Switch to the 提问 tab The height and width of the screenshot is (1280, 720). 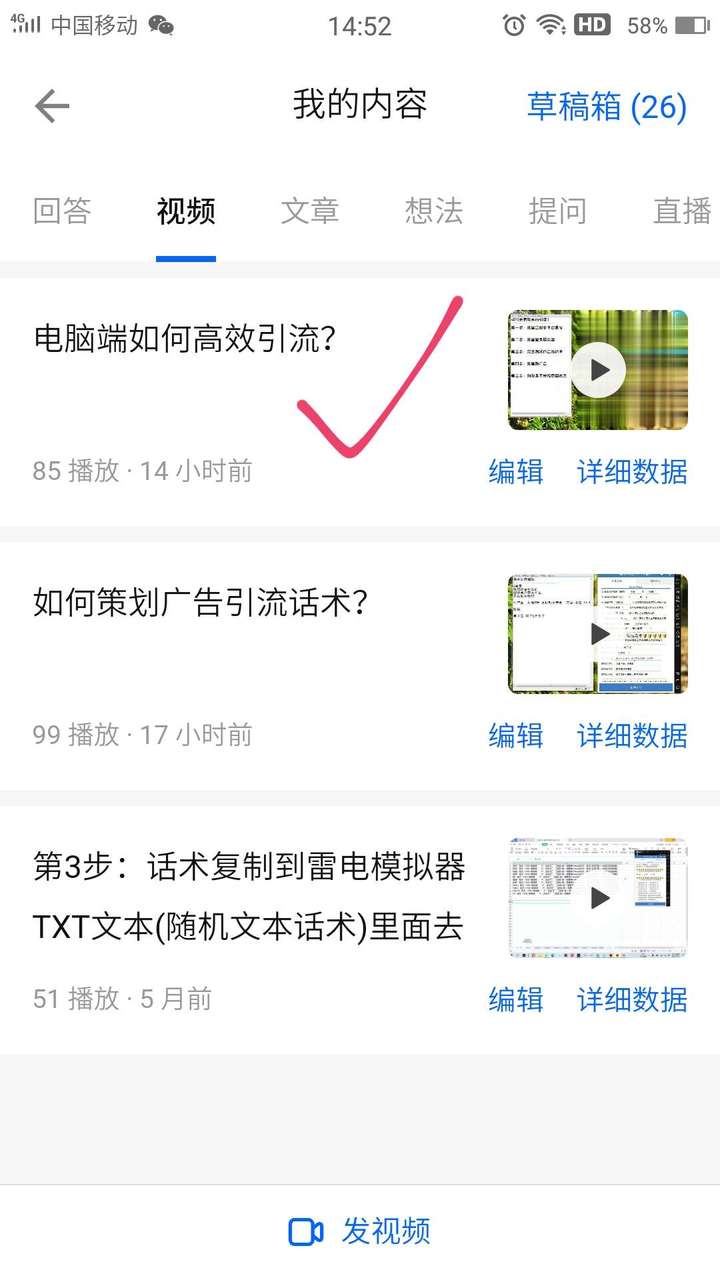click(x=557, y=211)
